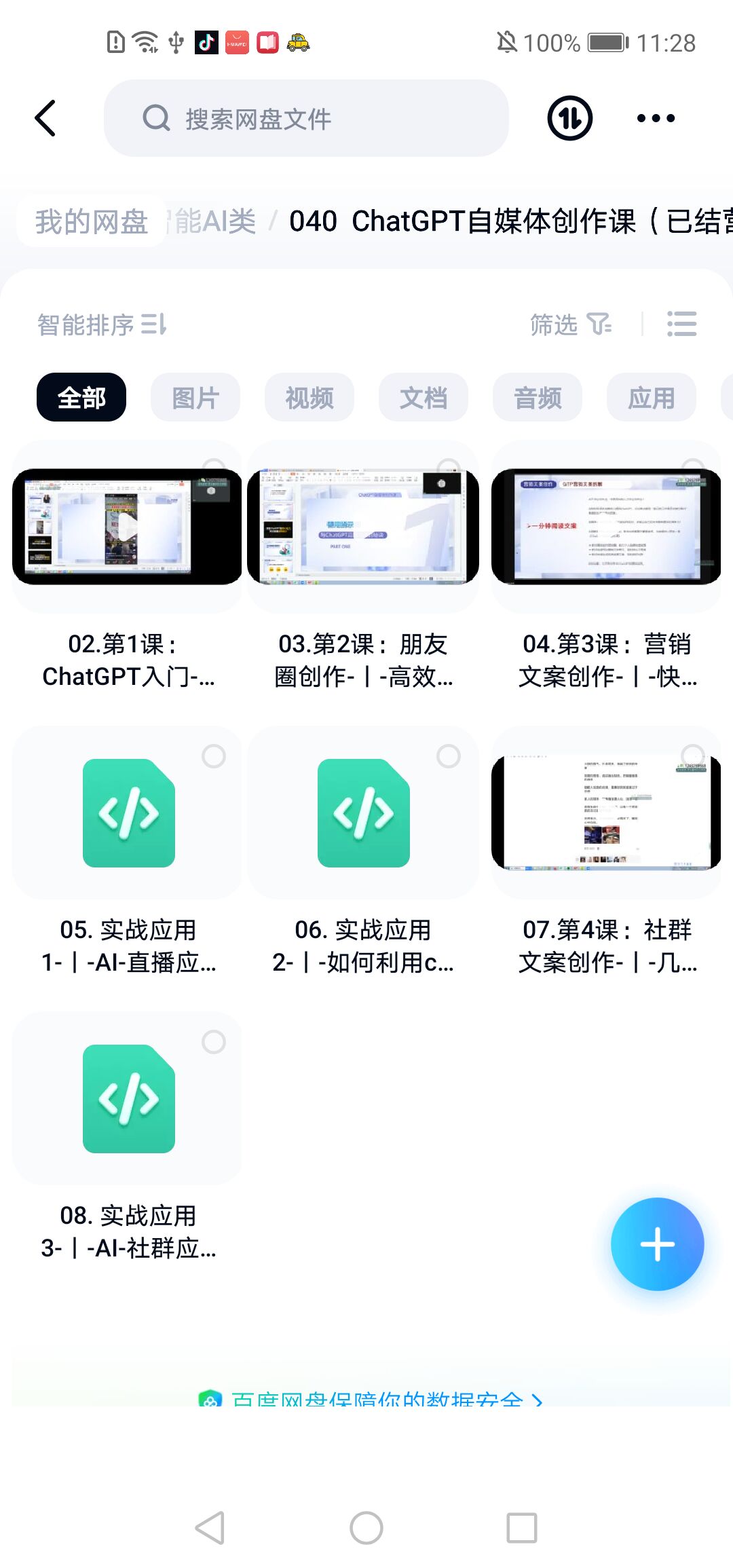Open file 05. 实战应用1 AI-直播应用
Viewport: 733px width, 1568px height.
128,813
